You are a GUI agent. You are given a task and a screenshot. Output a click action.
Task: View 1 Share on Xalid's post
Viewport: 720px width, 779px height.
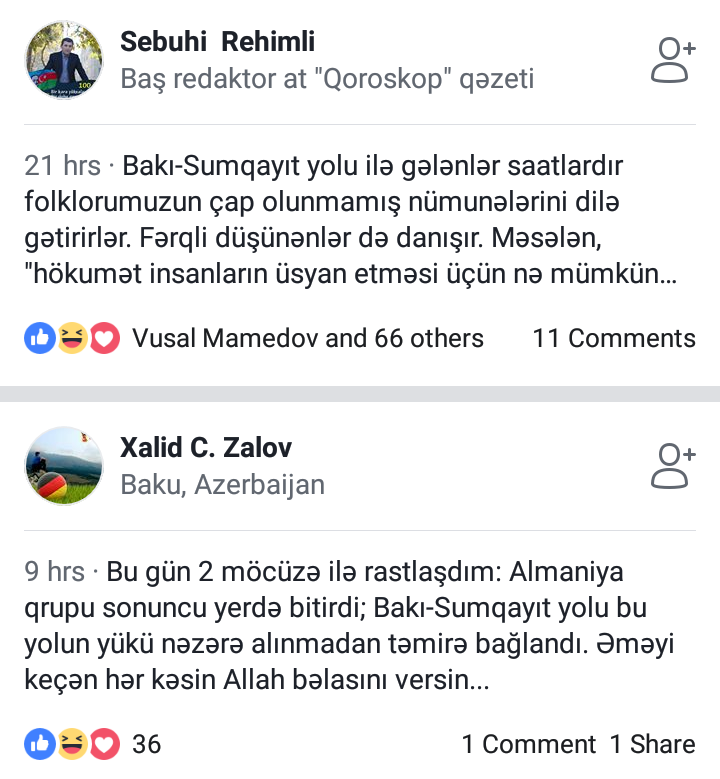click(652, 744)
